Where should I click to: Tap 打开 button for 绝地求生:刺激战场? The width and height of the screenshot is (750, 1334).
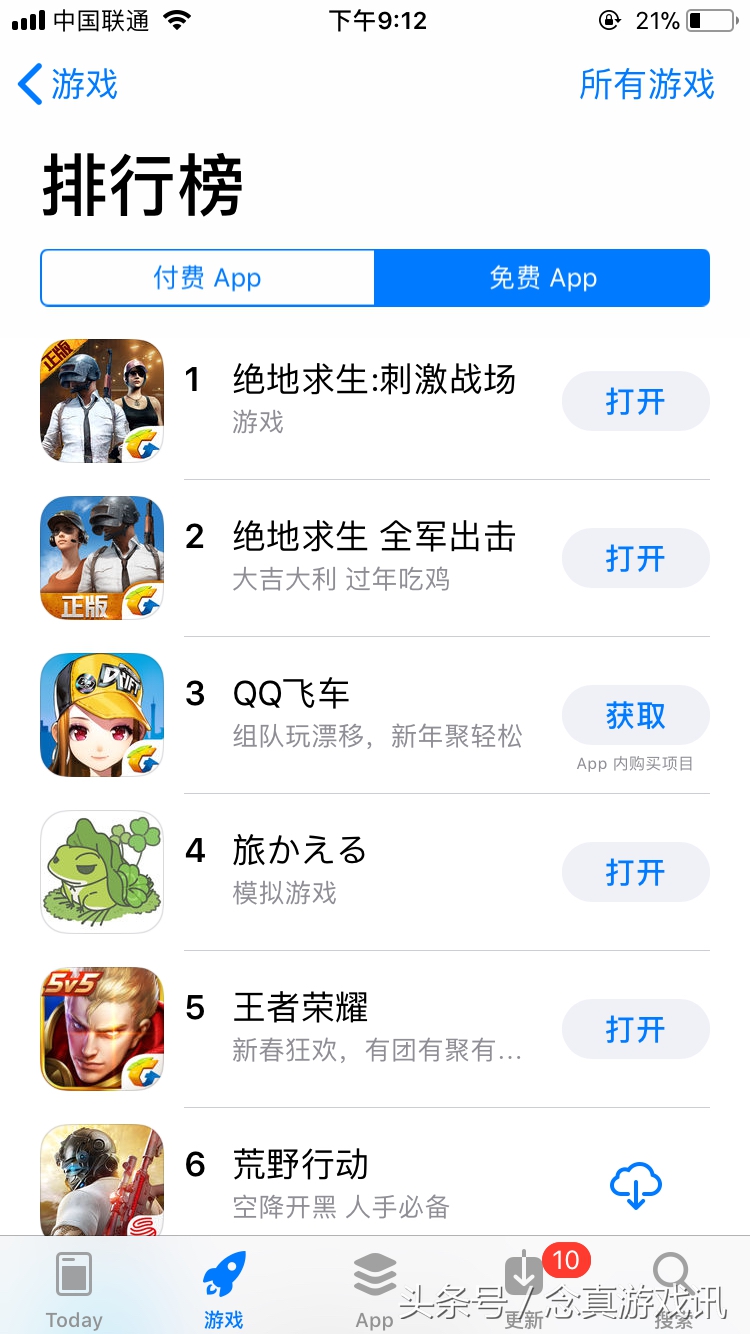[636, 400]
